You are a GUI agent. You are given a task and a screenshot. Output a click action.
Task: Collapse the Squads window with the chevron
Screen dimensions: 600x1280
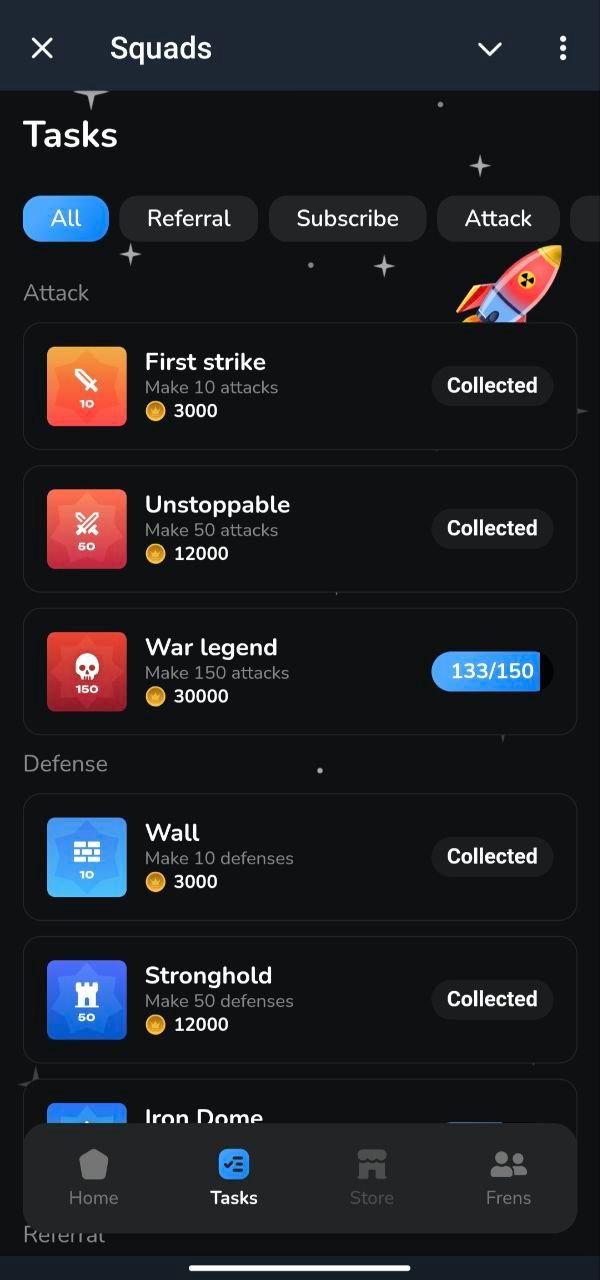point(489,48)
